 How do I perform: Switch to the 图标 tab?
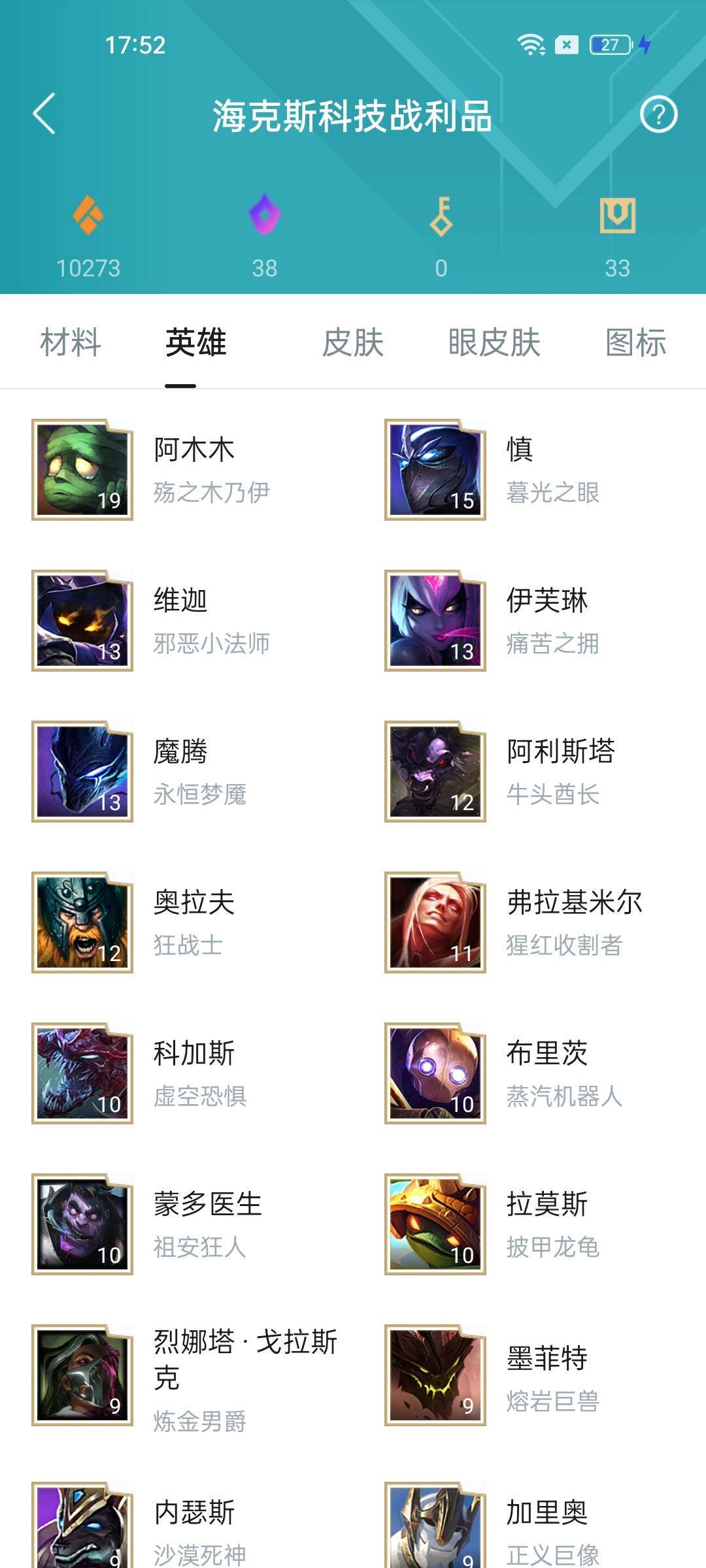pos(635,342)
